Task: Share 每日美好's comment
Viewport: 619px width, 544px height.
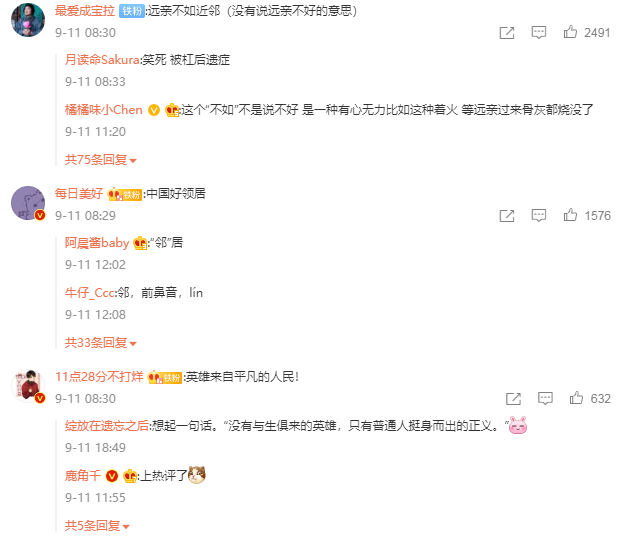Action: 507,215
